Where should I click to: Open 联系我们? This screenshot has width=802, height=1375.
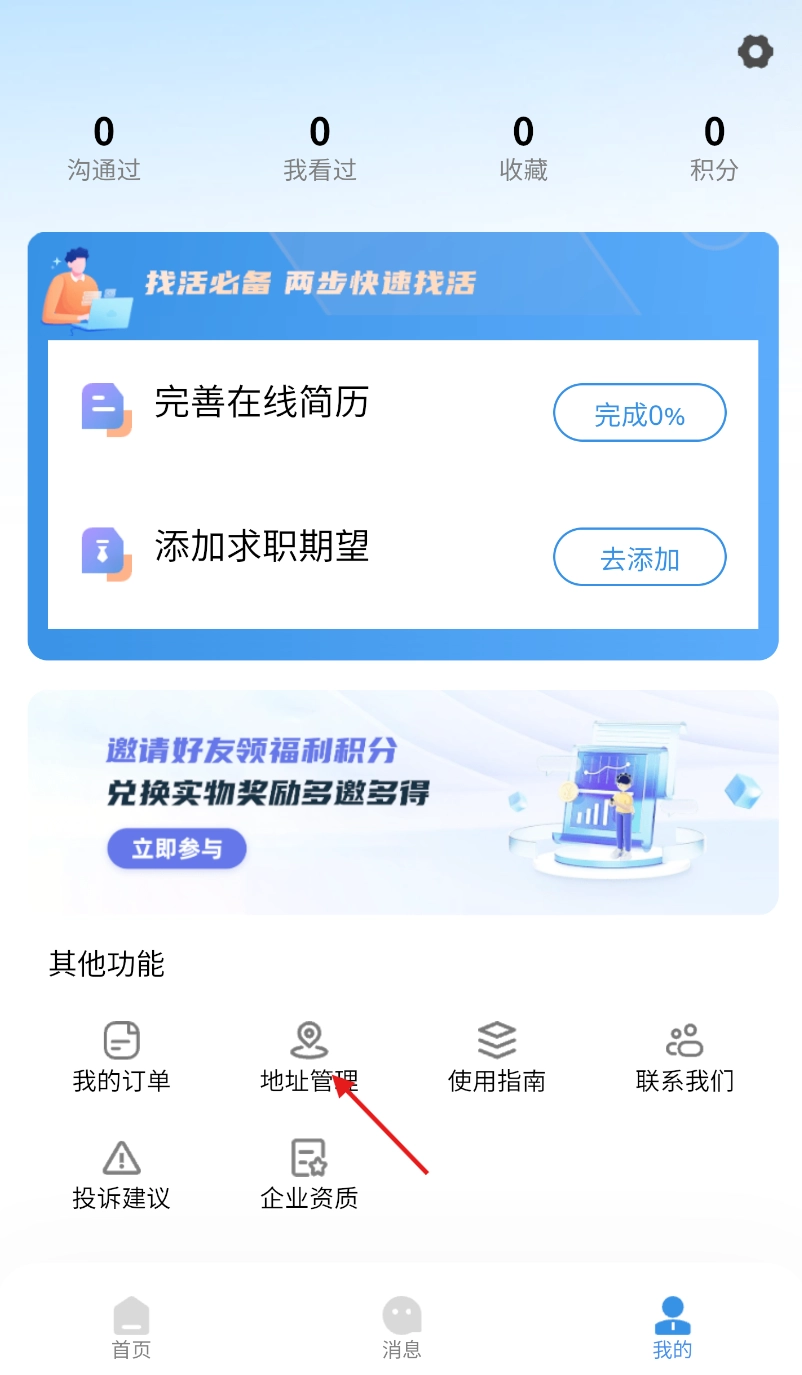pos(685,1056)
